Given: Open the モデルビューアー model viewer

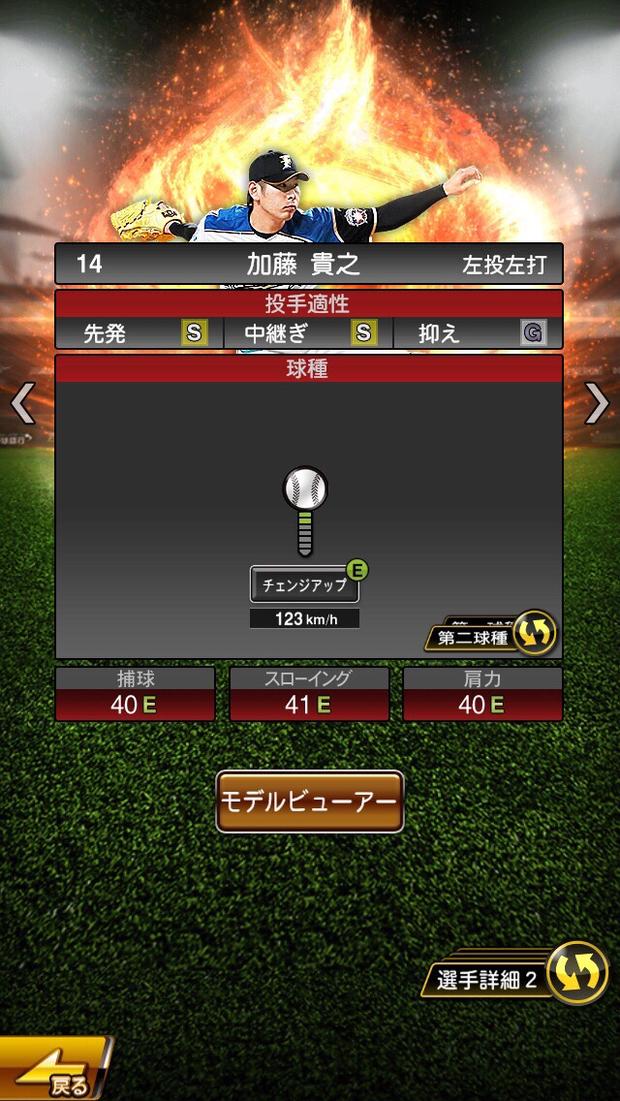Looking at the screenshot, I should [x=309, y=801].
